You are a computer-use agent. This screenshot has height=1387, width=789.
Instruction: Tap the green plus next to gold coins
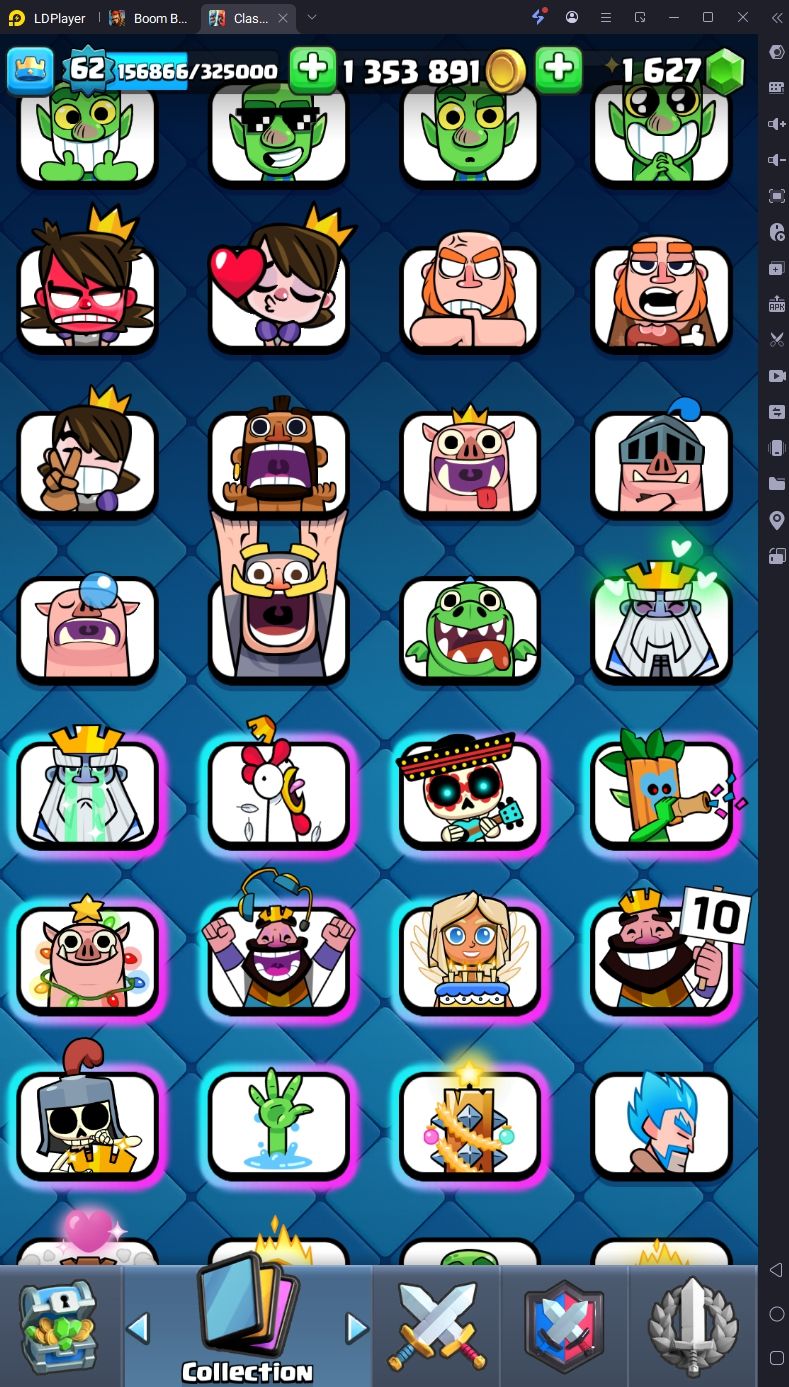coord(313,69)
